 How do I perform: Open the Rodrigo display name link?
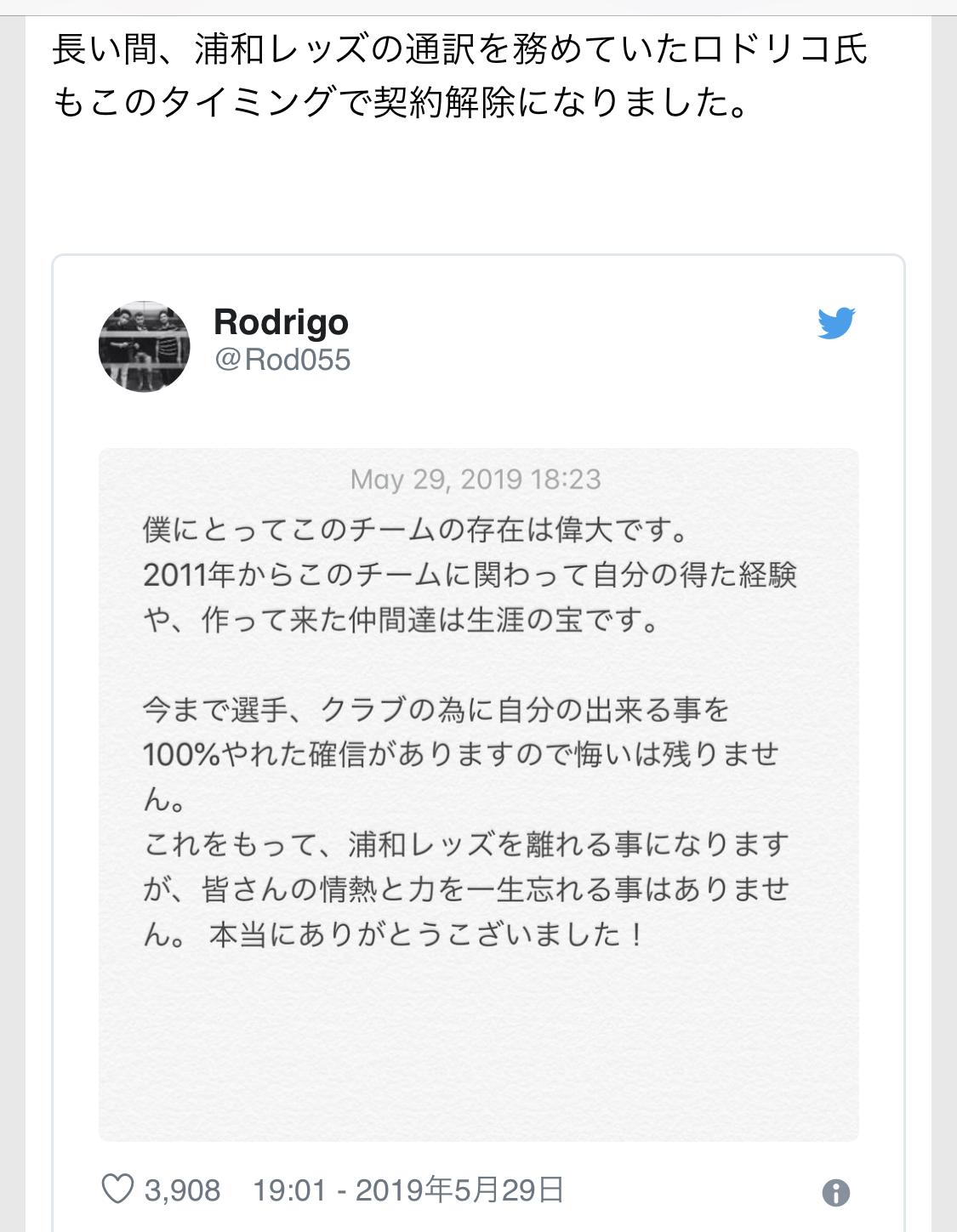pyautogui.click(x=281, y=322)
